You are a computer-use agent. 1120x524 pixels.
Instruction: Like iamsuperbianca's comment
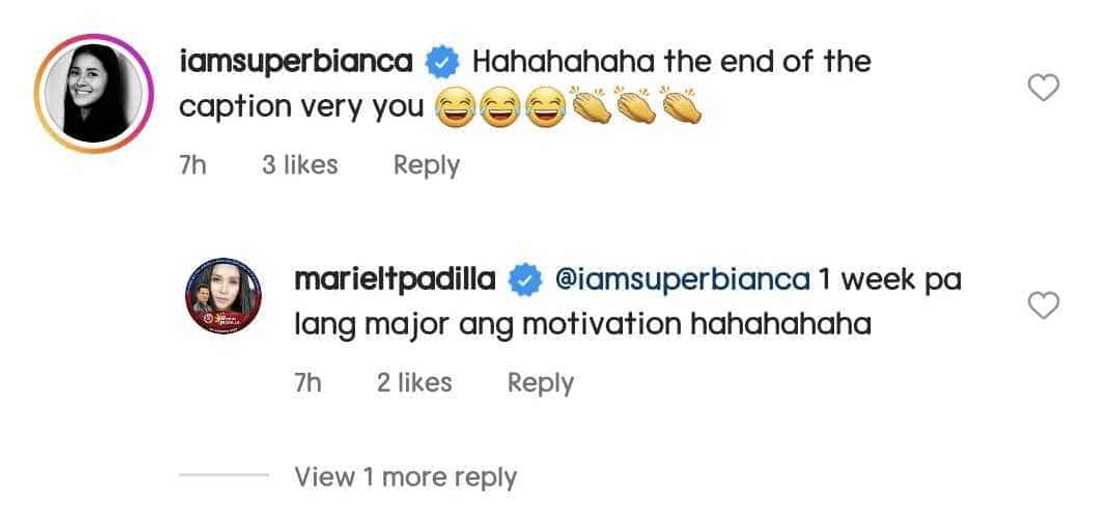tap(1043, 90)
